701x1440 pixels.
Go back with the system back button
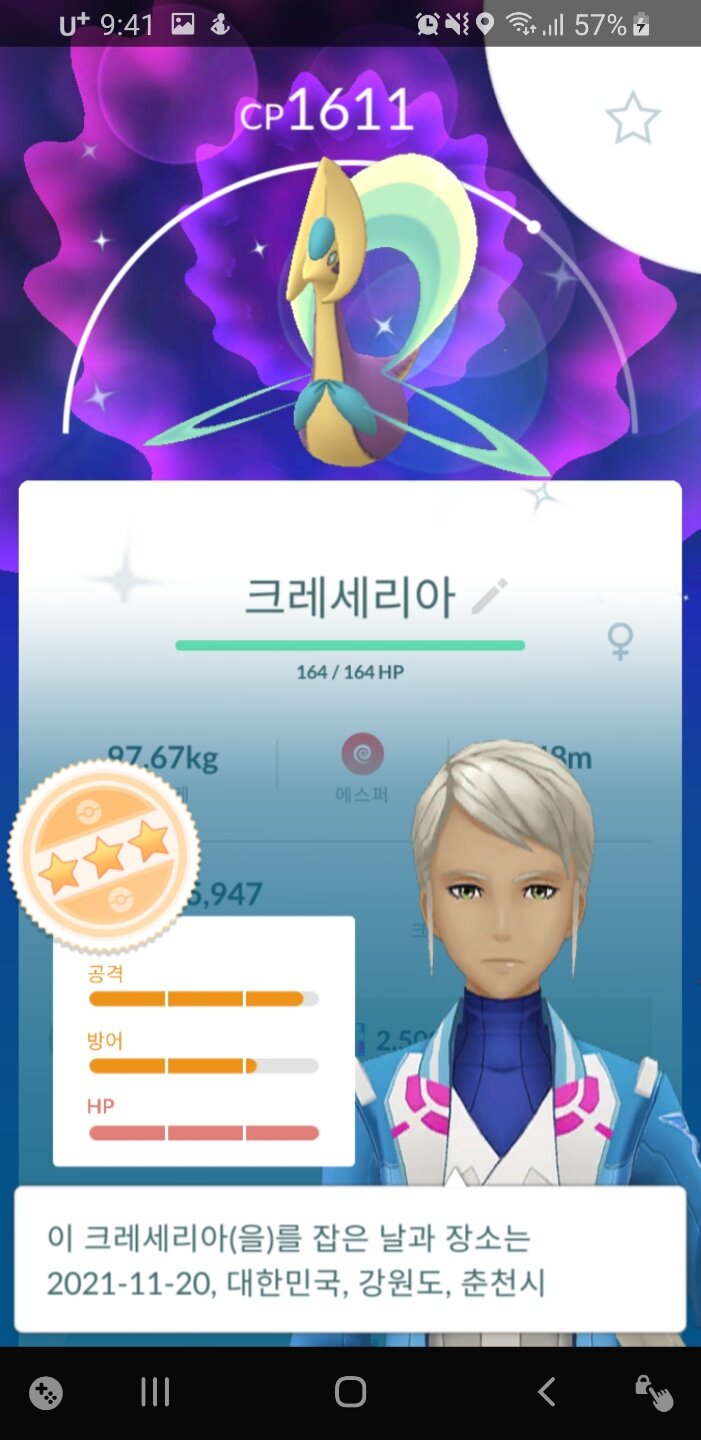tap(545, 1392)
